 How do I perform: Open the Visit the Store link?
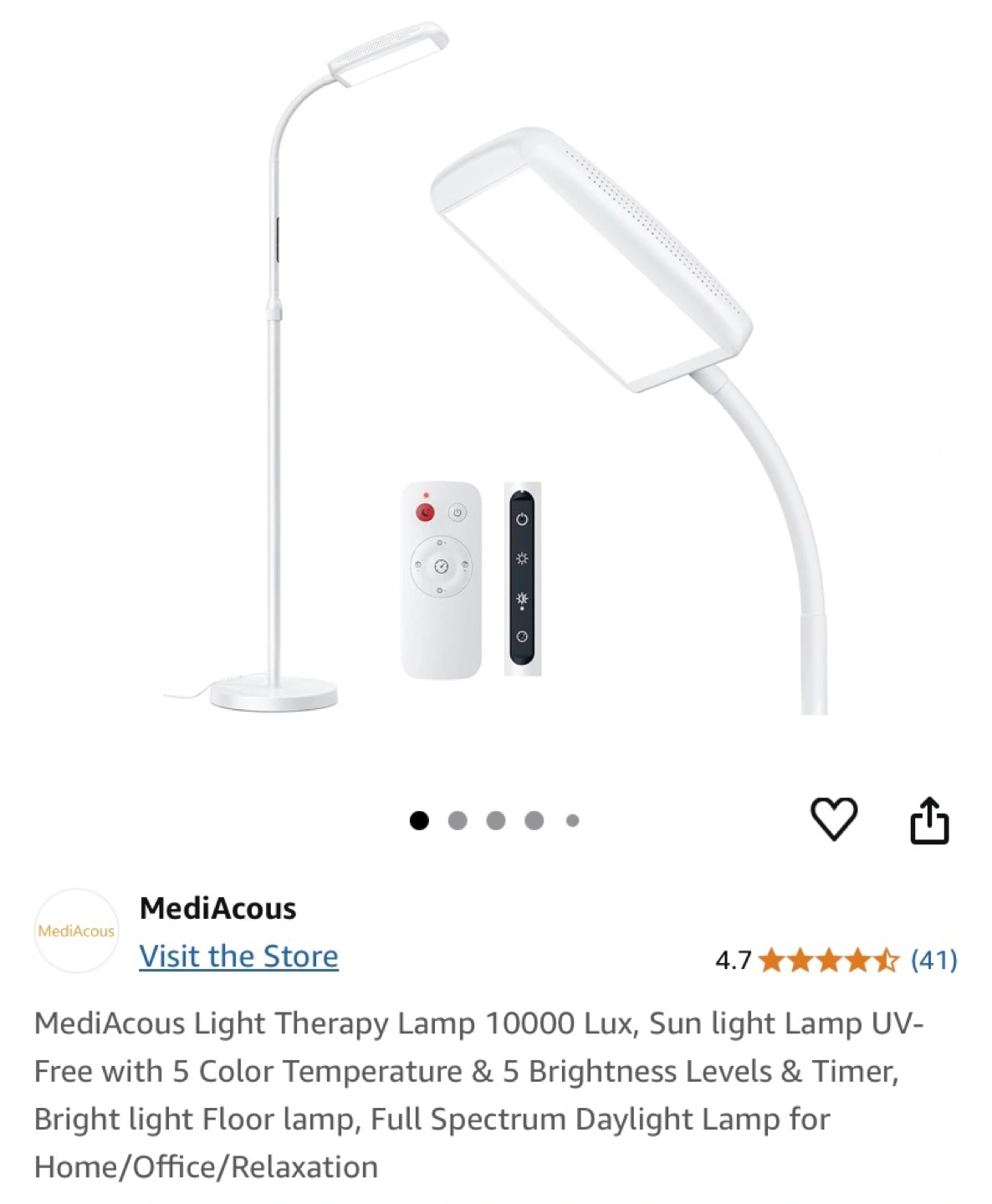click(238, 956)
